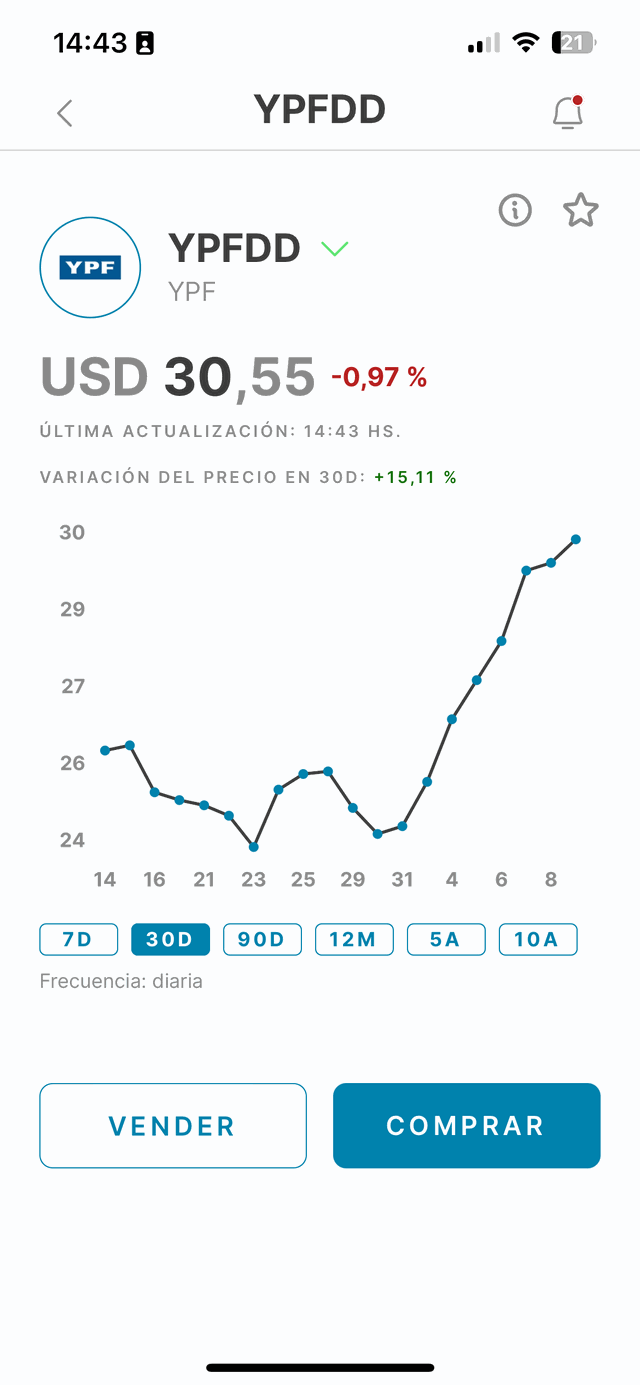Open the notifications bell
Screen dimensions: 640x1385
pos(568,113)
